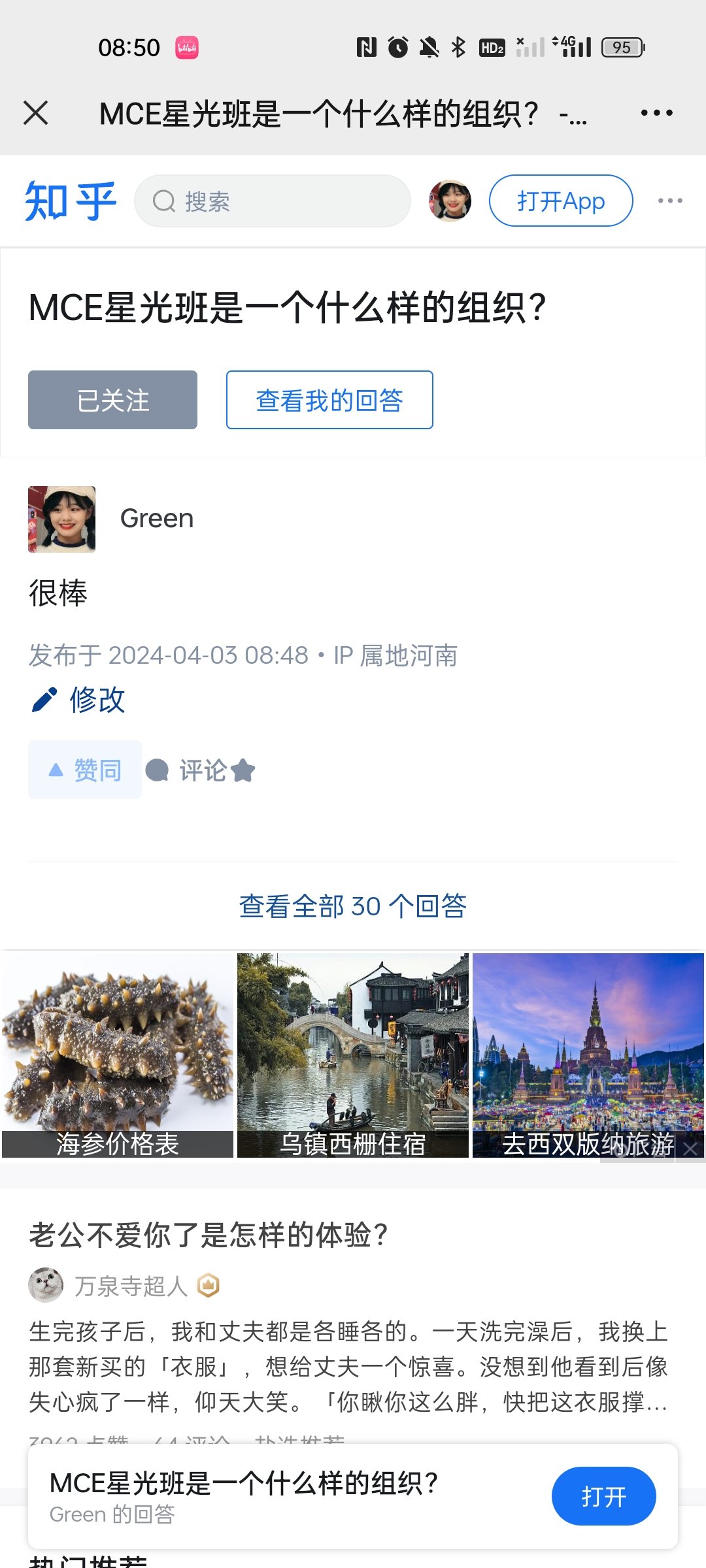Close the in-app browser page
Image resolution: width=706 pixels, height=1568 pixels.
click(36, 113)
